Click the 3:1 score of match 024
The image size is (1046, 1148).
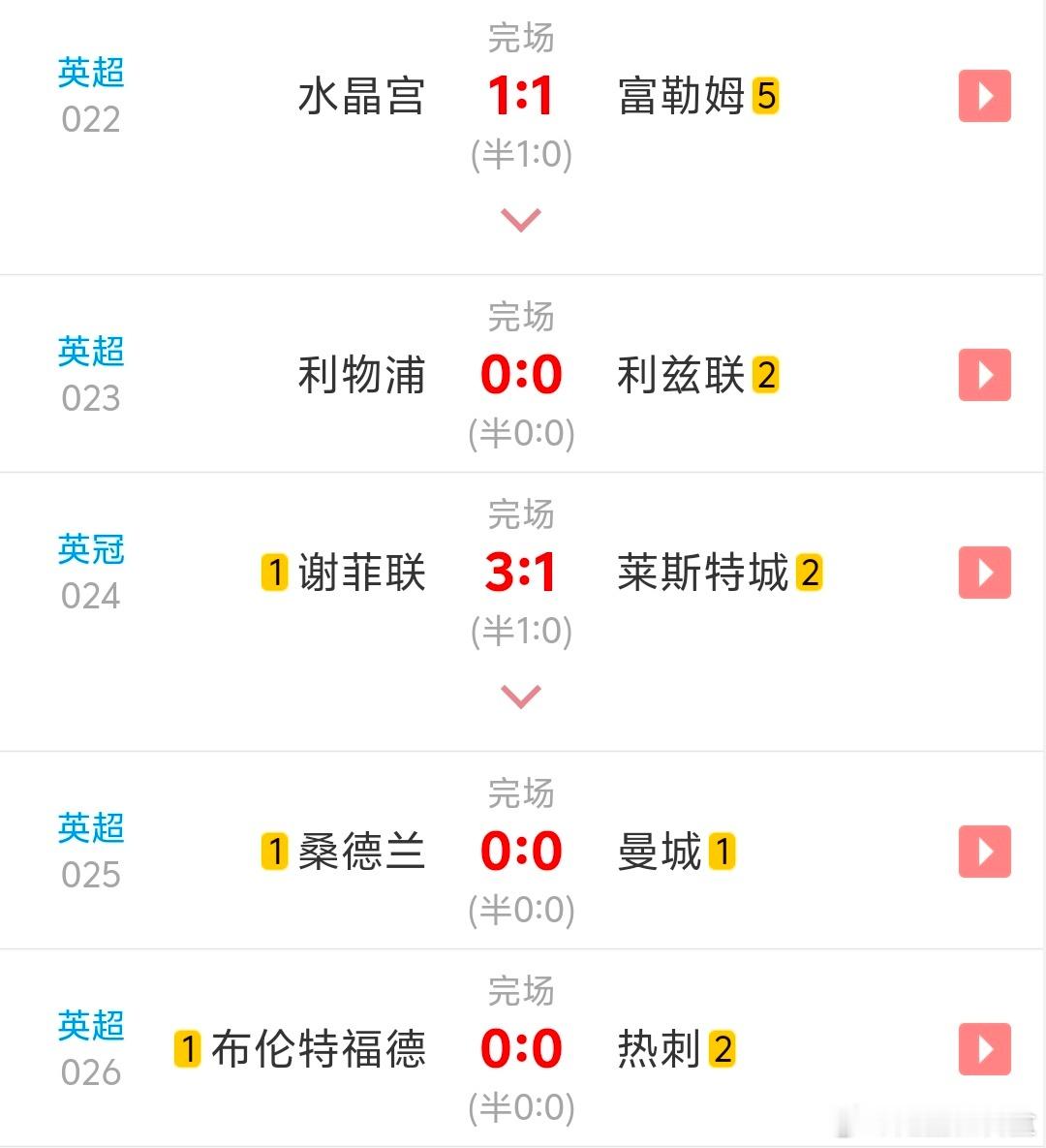point(521,573)
